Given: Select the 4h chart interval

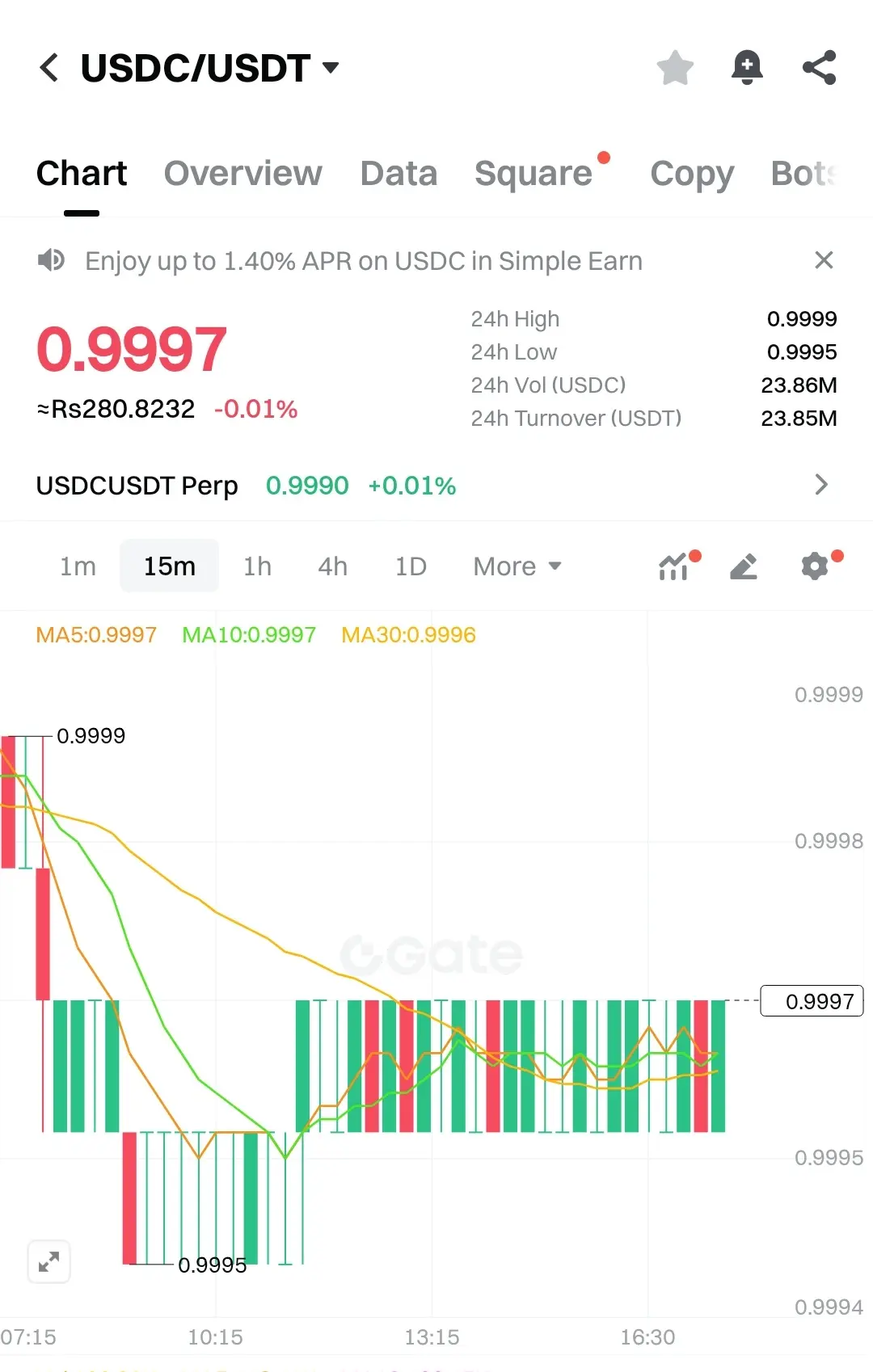Looking at the screenshot, I should point(332,566).
